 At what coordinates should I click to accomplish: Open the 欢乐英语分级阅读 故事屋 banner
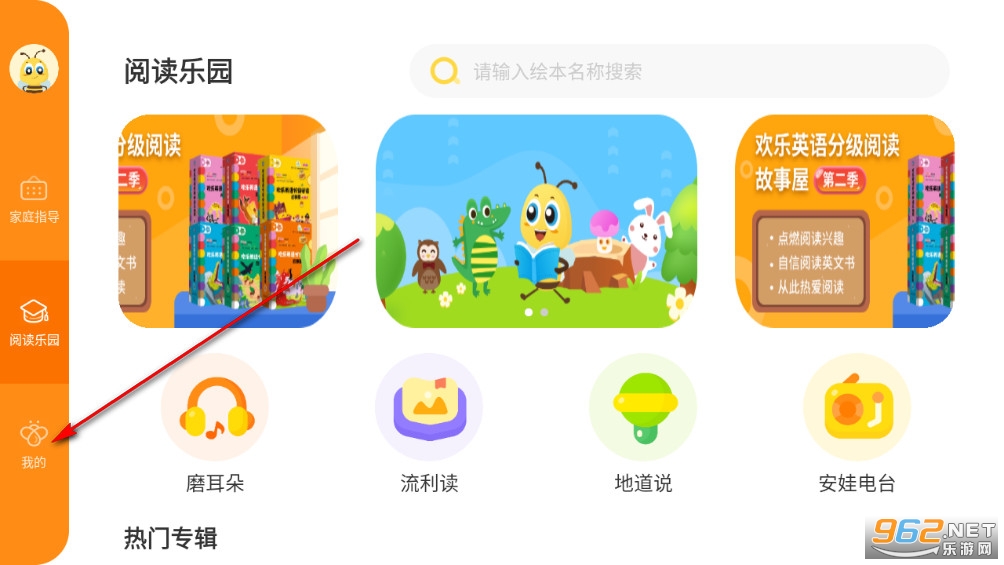pos(845,220)
